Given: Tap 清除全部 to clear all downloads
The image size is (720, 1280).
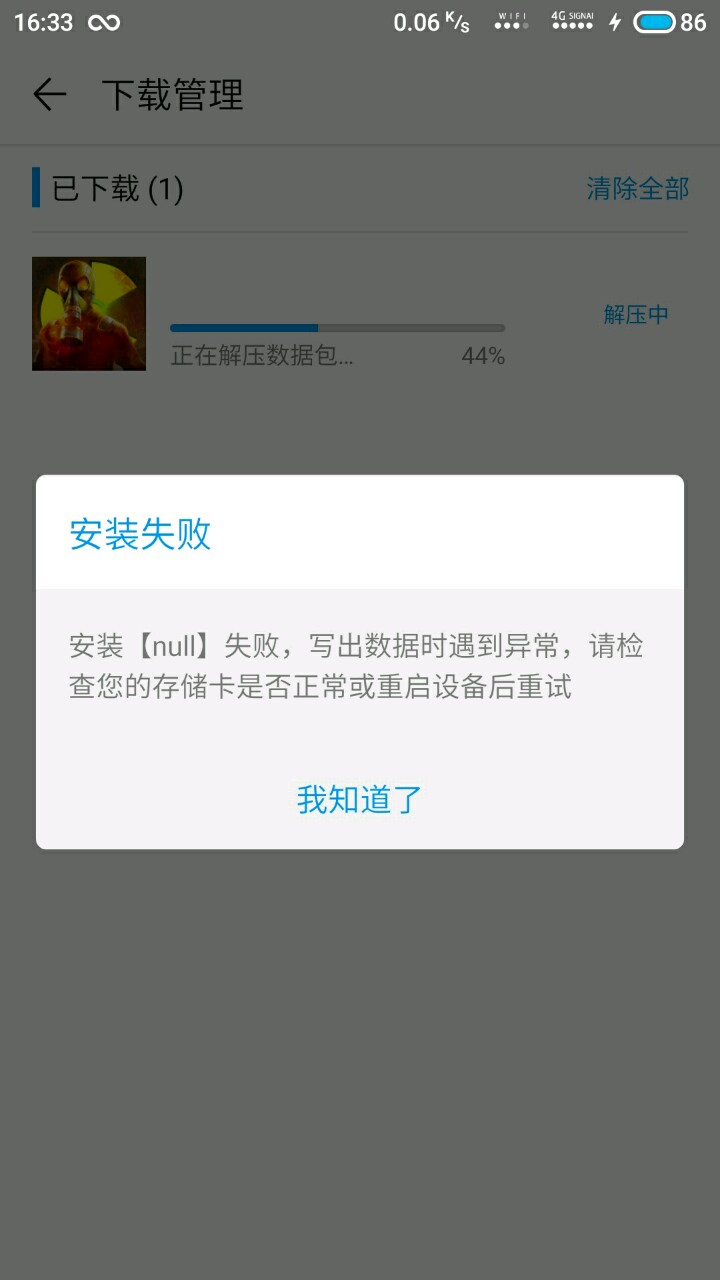Looking at the screenshot, I should (x=637, y=188).
